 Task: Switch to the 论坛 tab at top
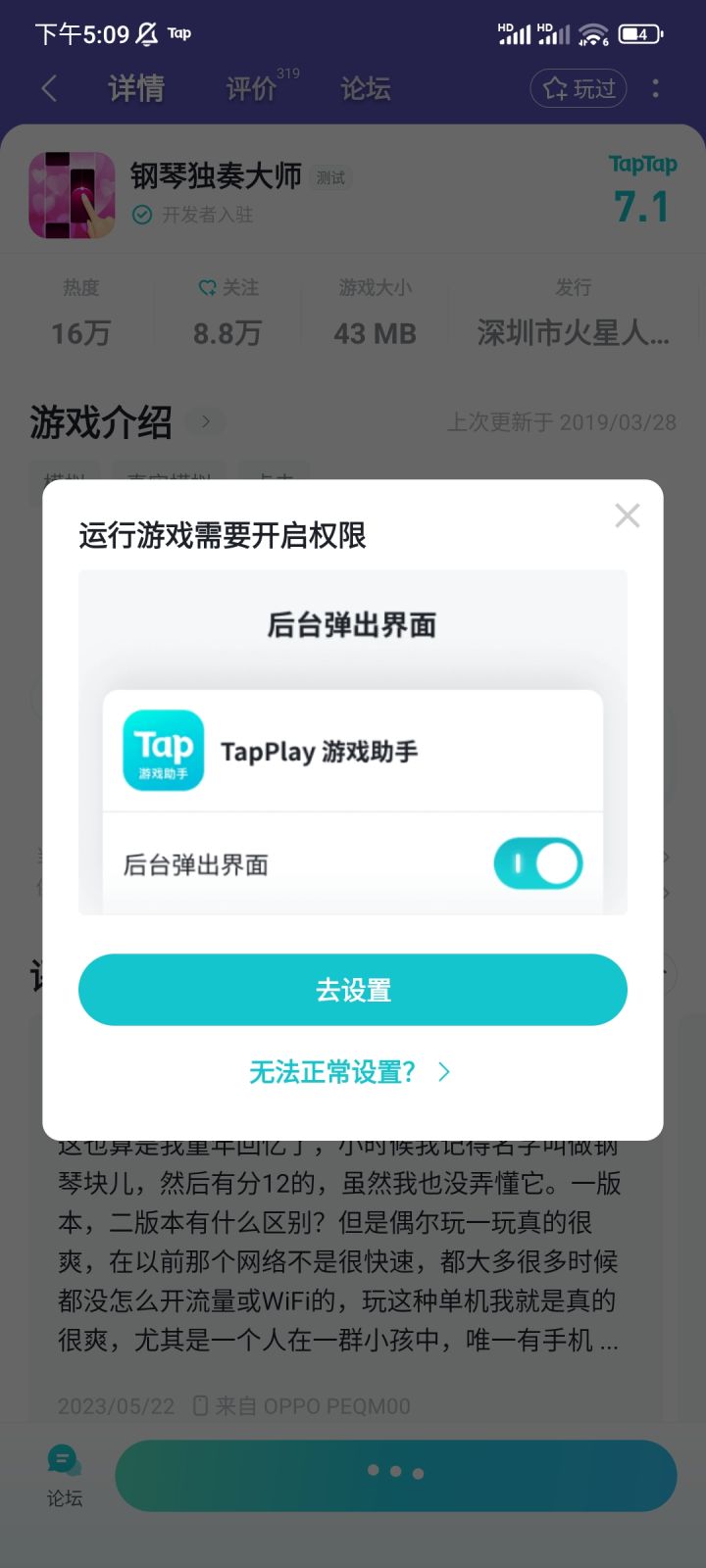pyautogui.click(x=365, y=88)
